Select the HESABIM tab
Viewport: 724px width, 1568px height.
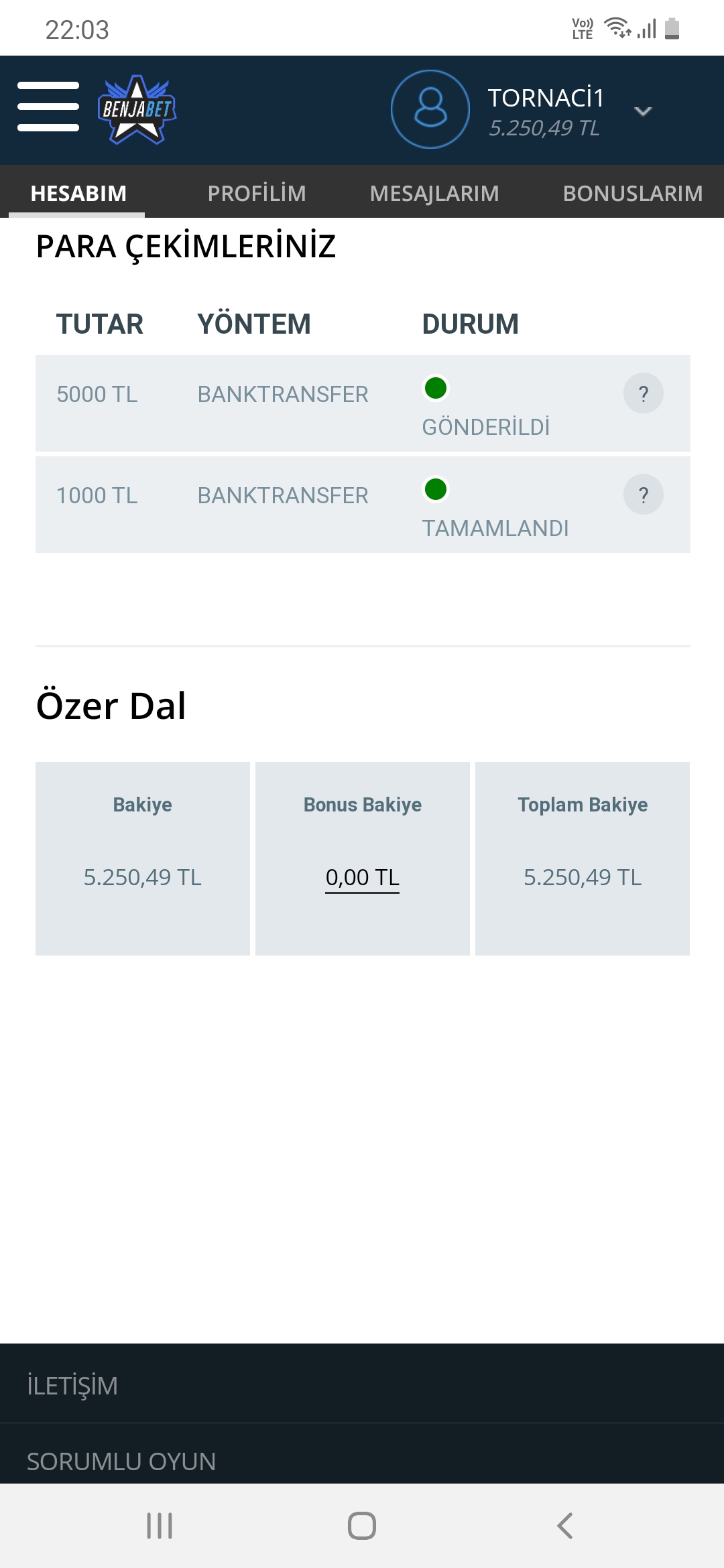tap(78, 193)
